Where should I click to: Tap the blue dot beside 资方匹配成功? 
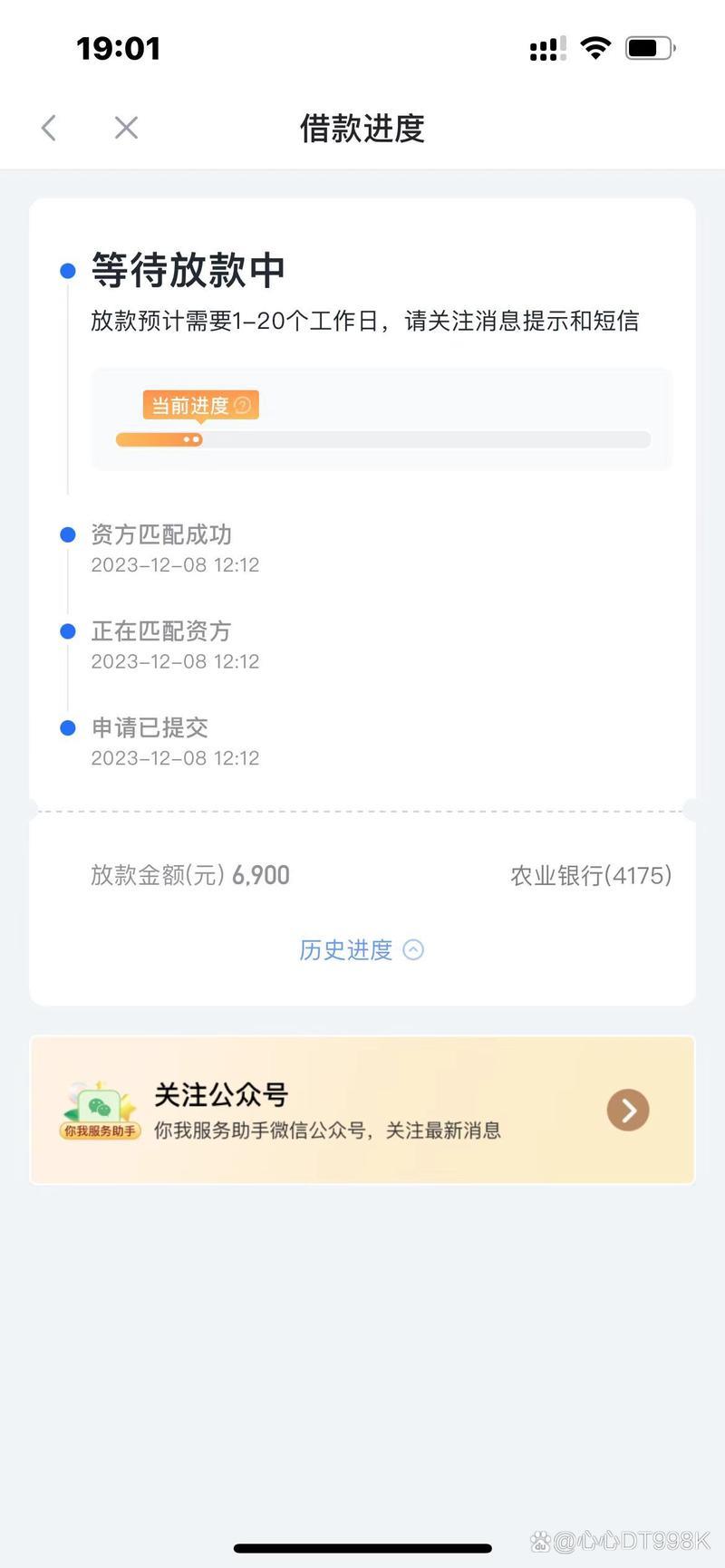point(67,534)
